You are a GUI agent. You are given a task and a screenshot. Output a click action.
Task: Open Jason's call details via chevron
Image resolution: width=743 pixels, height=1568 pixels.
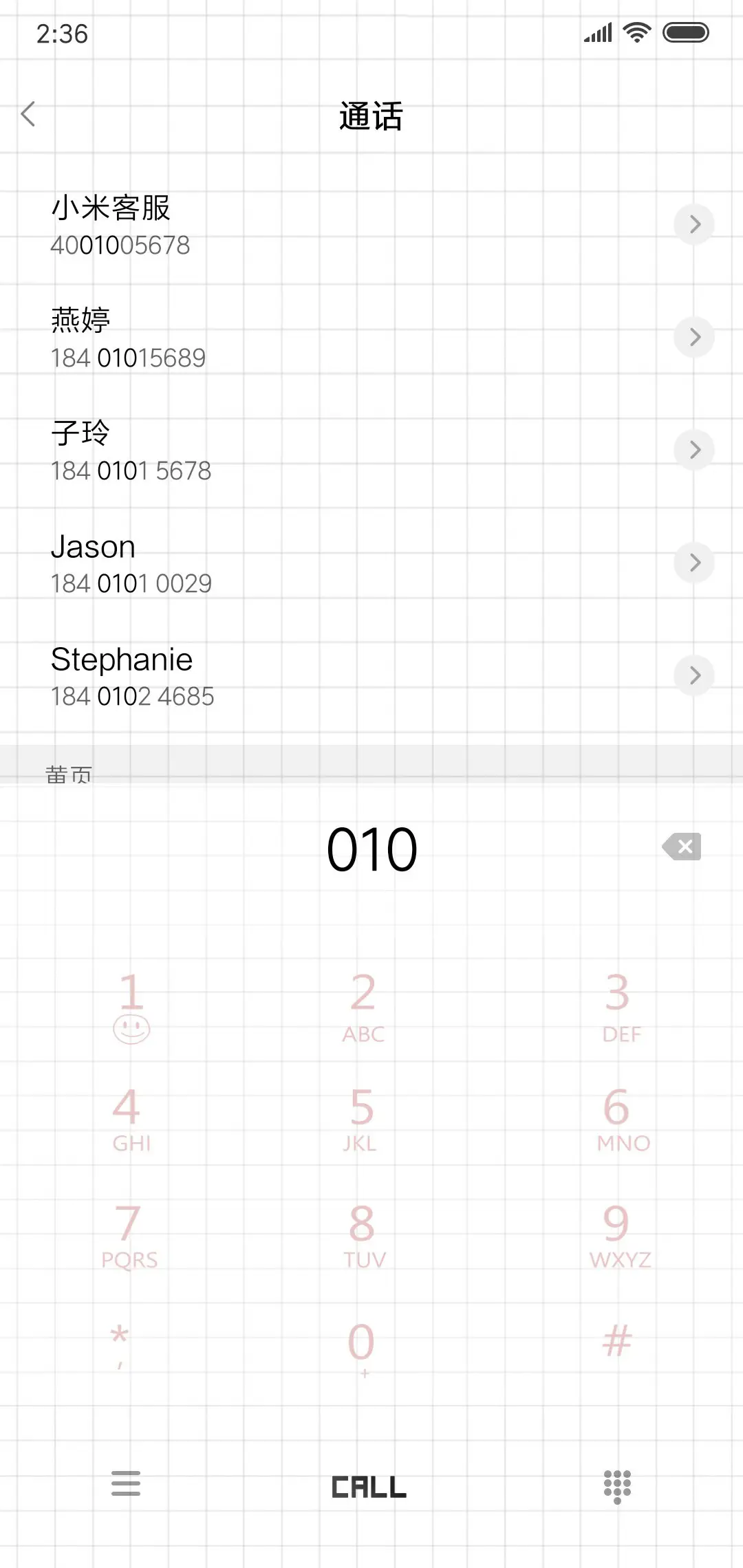695,563
